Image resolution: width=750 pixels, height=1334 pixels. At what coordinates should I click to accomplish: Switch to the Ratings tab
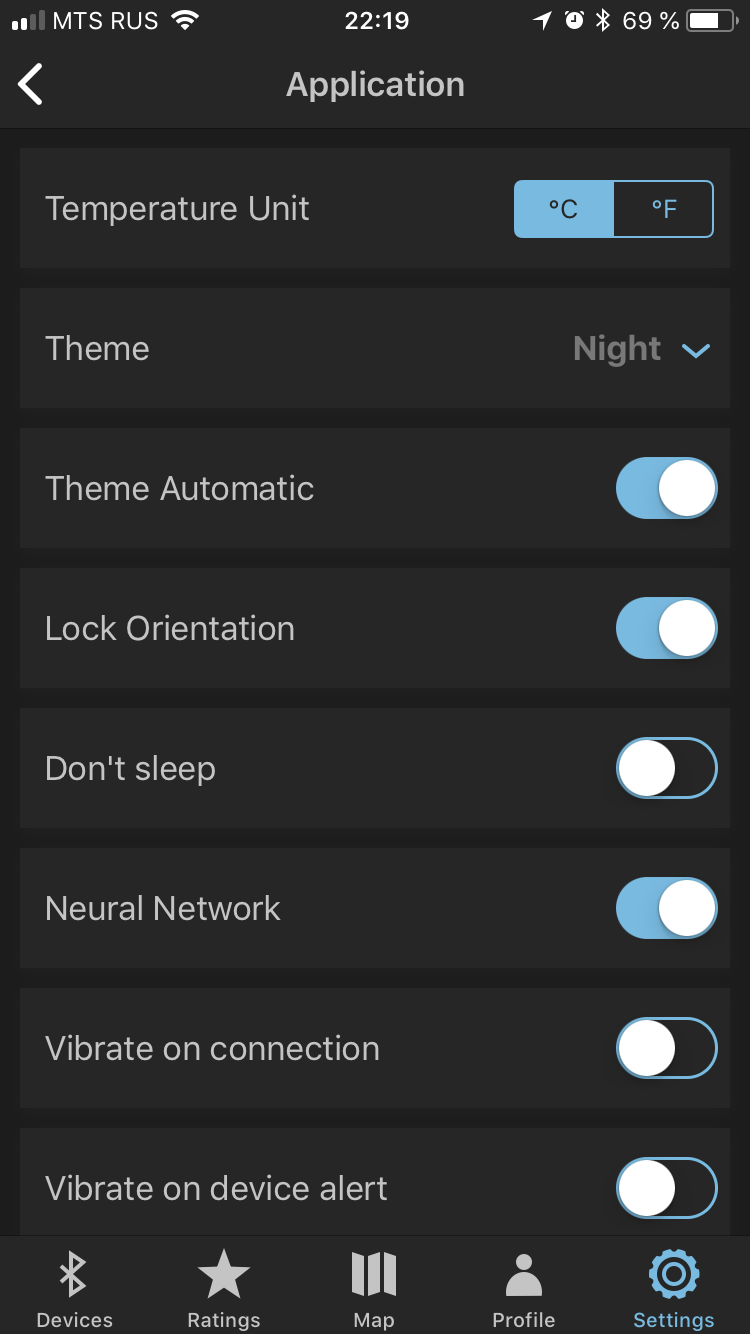click(x=224, y=1288)
